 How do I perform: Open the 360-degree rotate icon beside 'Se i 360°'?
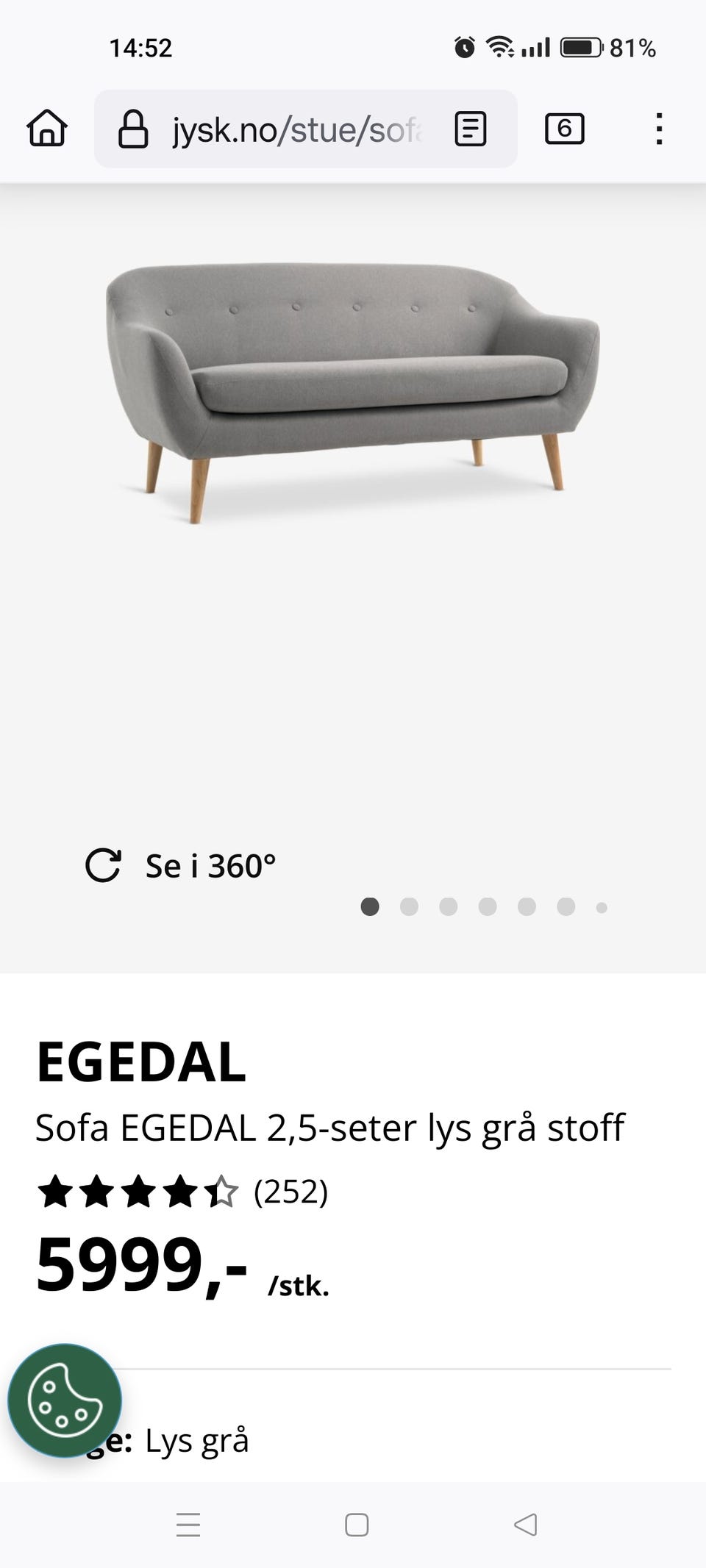pos(103,866)
